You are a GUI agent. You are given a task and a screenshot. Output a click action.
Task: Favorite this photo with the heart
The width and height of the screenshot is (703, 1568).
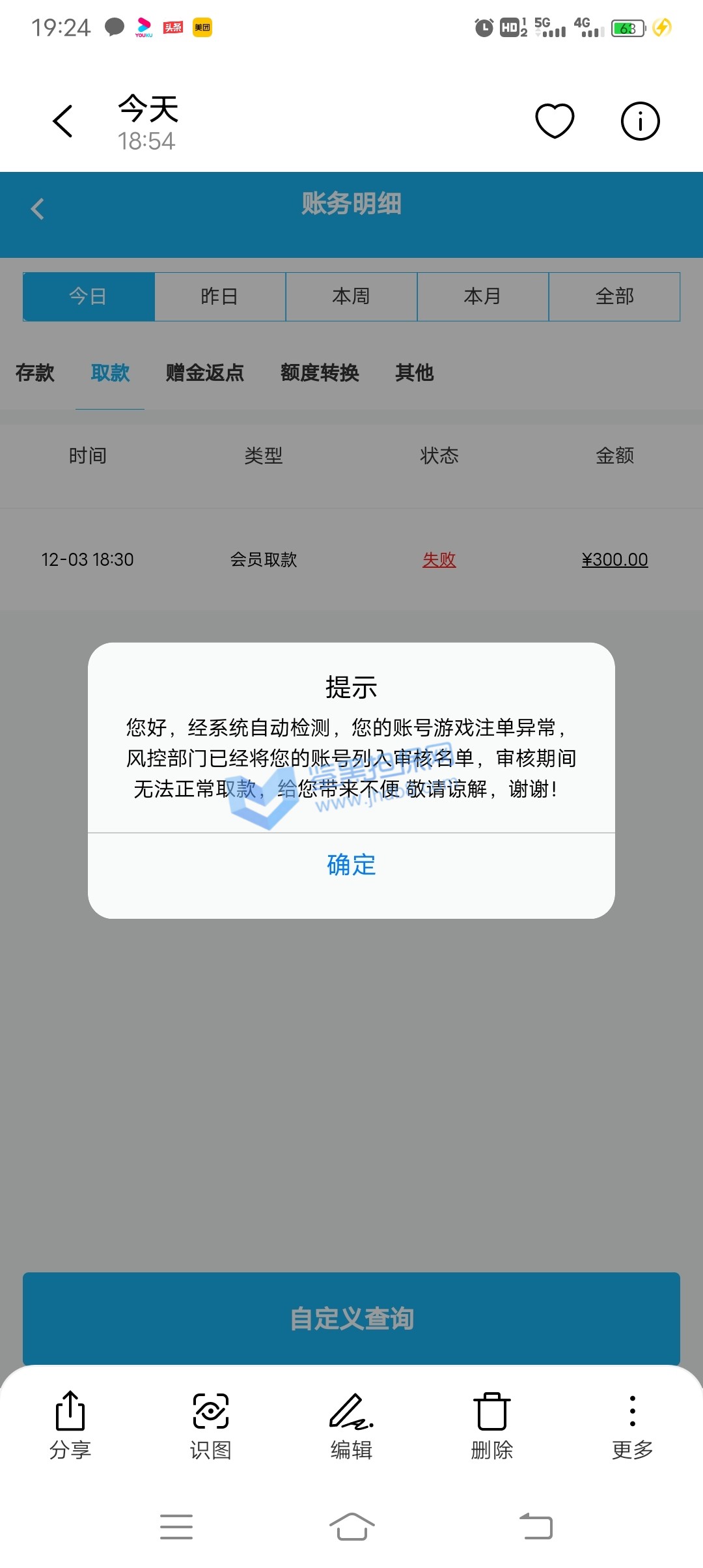click(x=555, y=121)
